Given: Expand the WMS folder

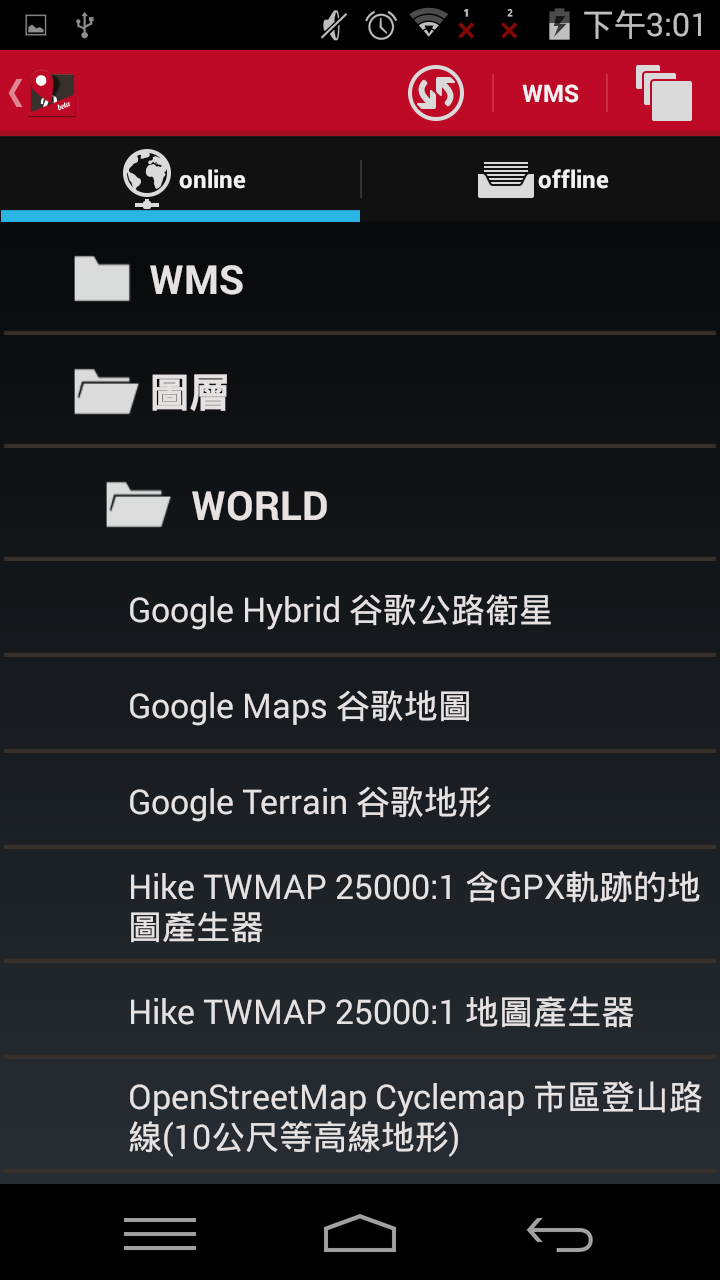Looking at the screenshot, I should [x=360, y=279].
